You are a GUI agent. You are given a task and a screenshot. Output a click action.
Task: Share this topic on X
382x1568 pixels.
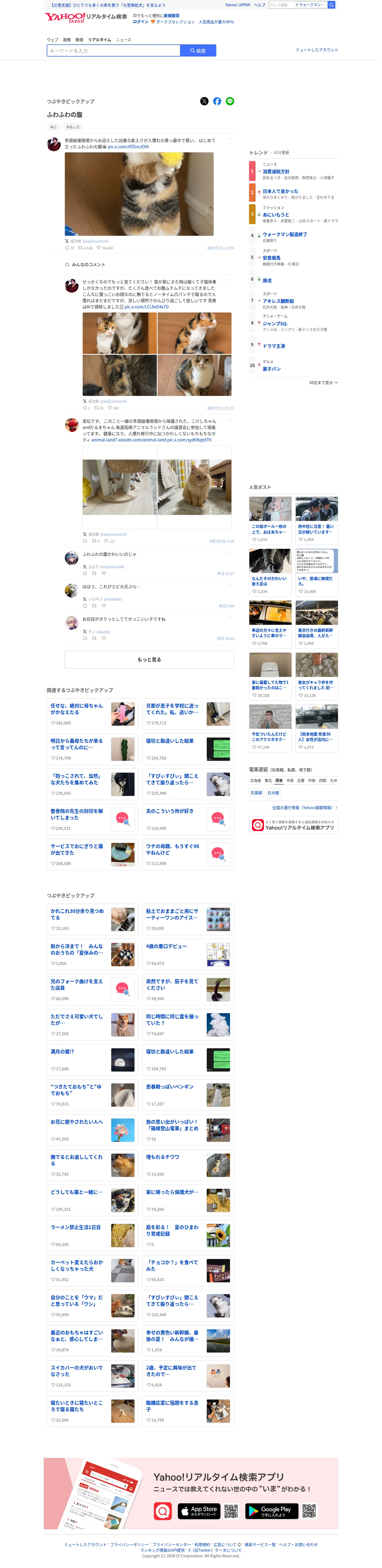click(204, 101)
